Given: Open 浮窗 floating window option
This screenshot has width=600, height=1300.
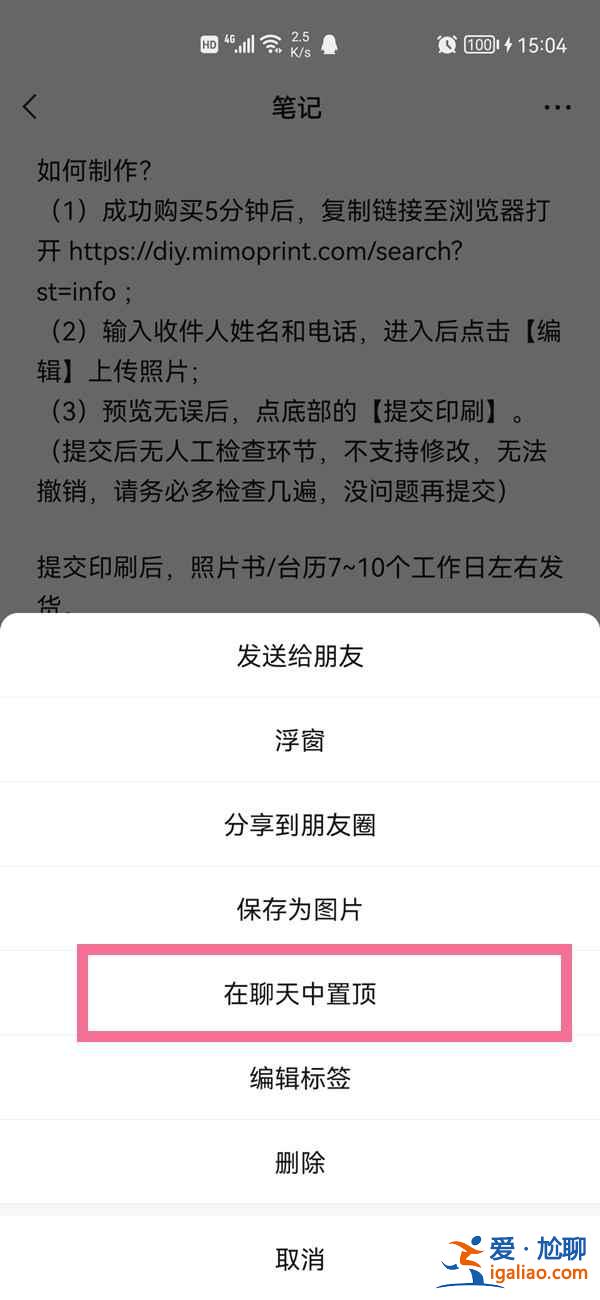Looking at the screenshot, I should [x=300, y=741].
